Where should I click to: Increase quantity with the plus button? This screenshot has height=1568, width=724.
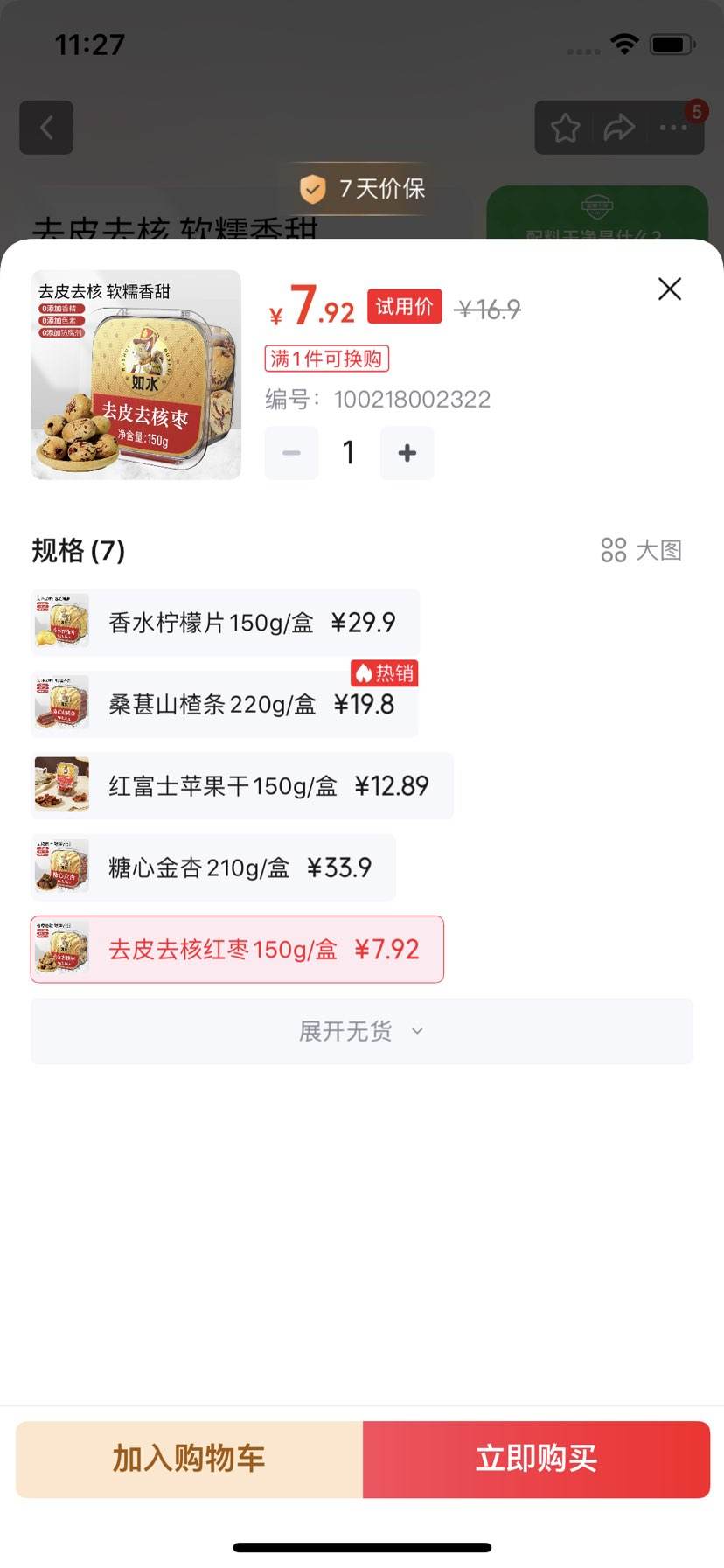[x=407, y=453]
